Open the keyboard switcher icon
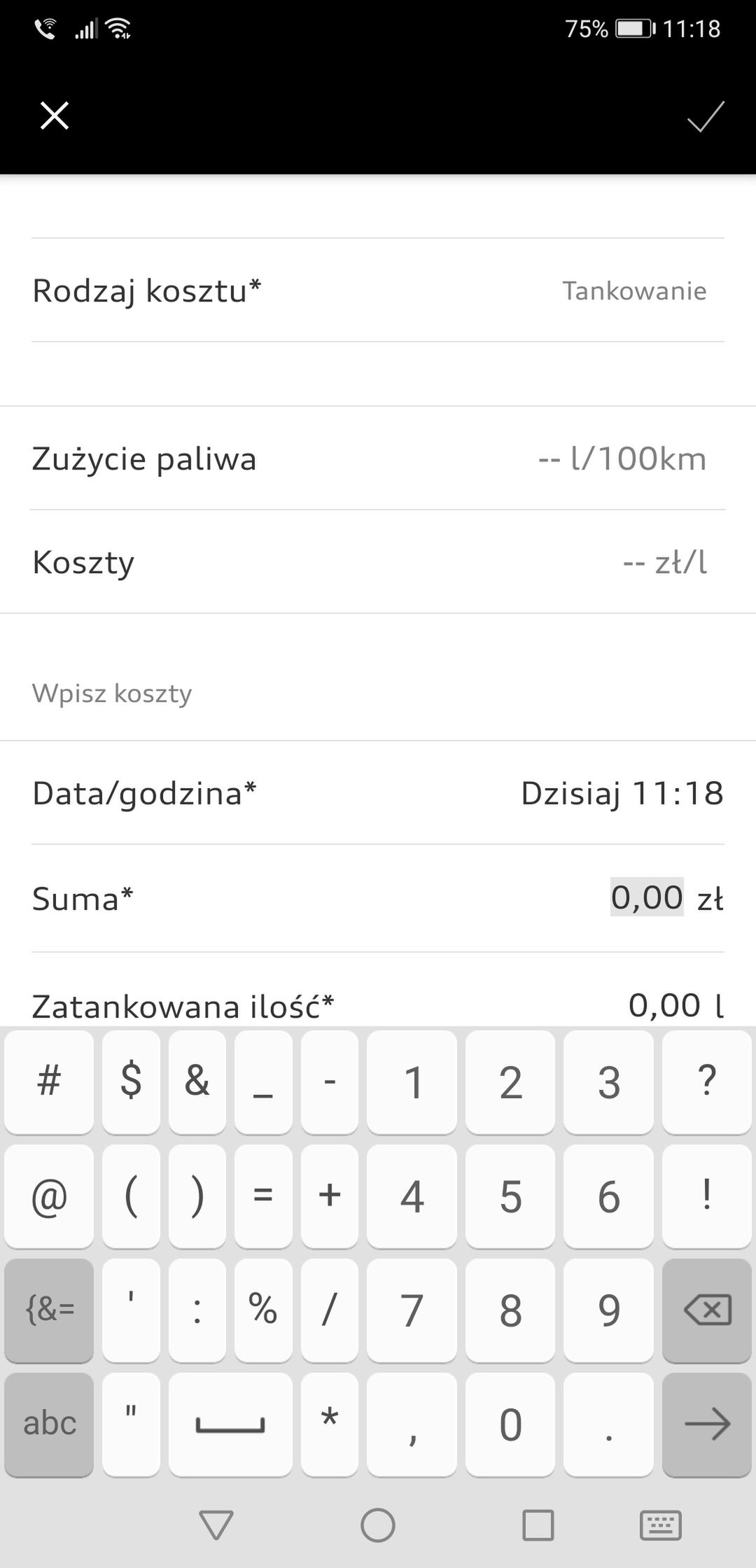The height and width of the screenshot is (1568, 756). [660, 1525]
